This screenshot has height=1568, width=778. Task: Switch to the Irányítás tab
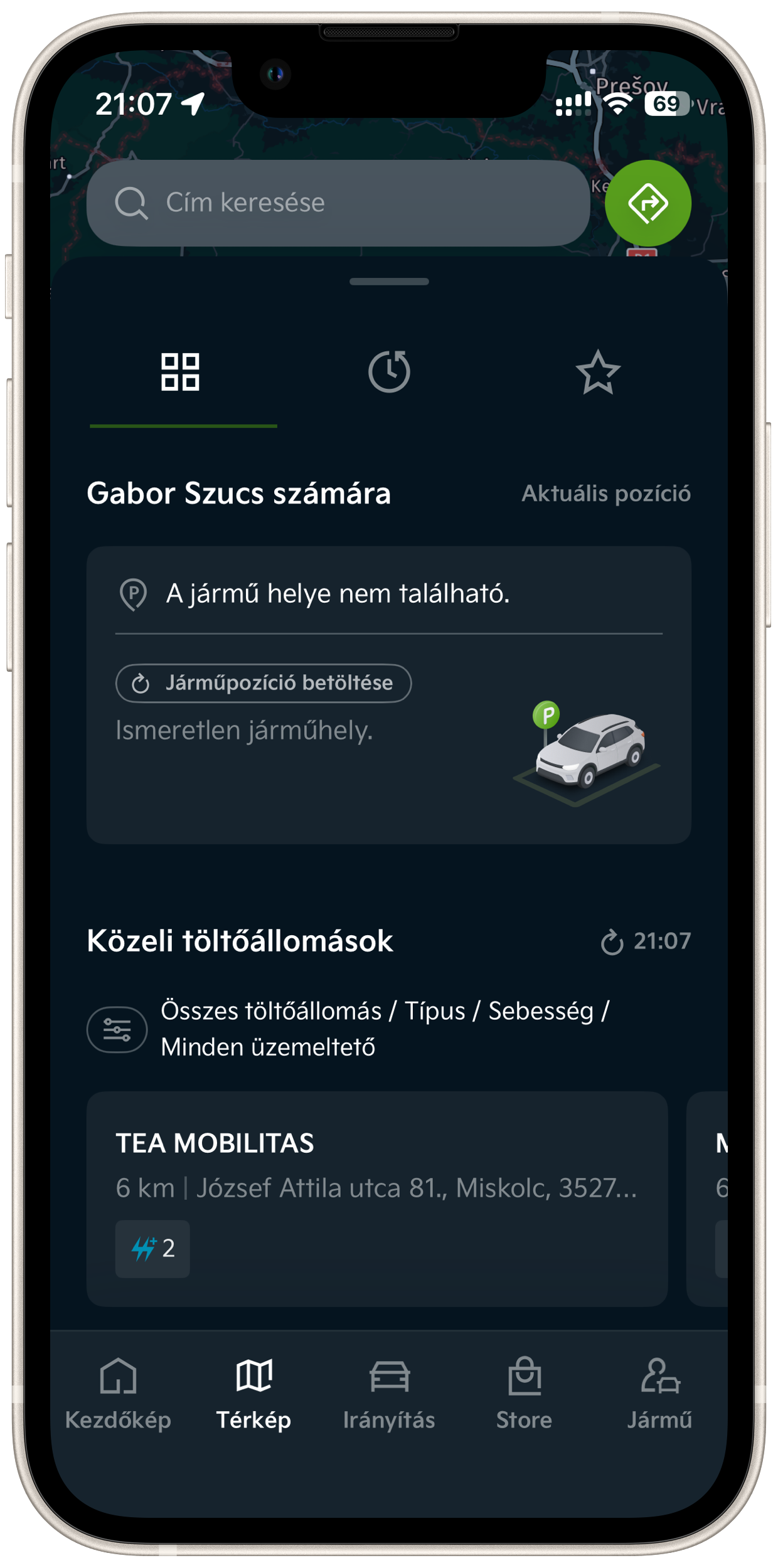389,1394
